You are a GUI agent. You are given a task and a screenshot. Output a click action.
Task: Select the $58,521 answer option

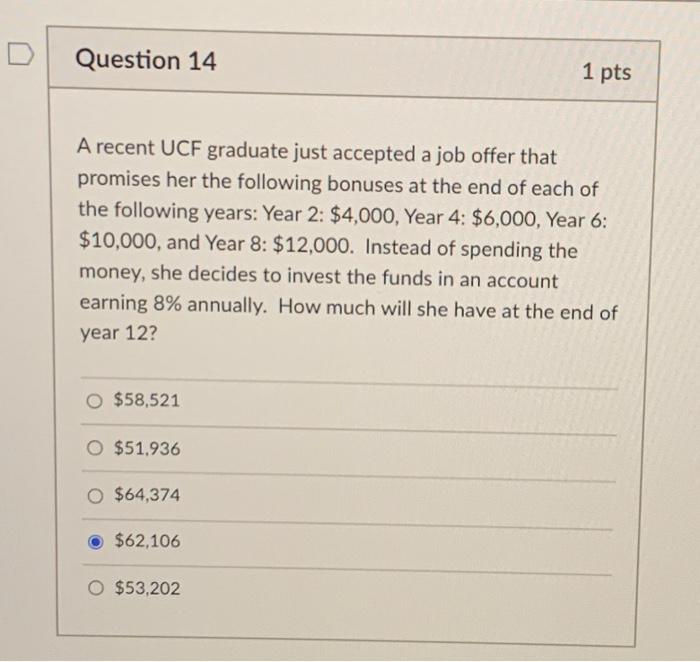(95, 401)
